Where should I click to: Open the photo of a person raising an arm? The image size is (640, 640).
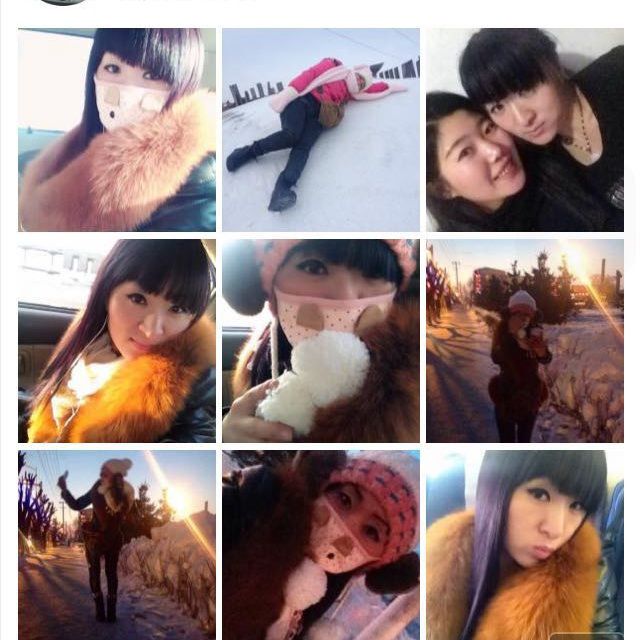(x=117, y=545)
